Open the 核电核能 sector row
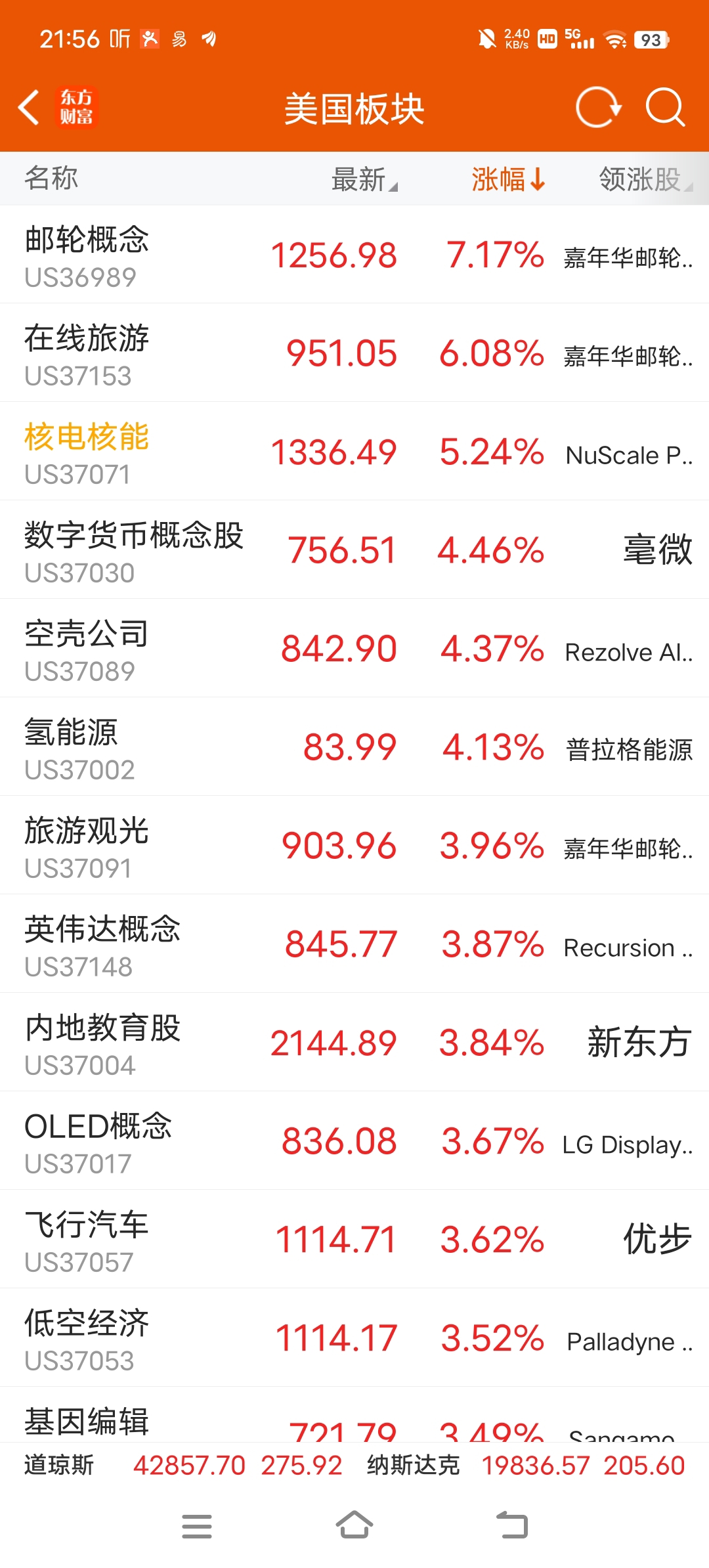The width and height of the screenshot is (709, 1568). point(354,452)
